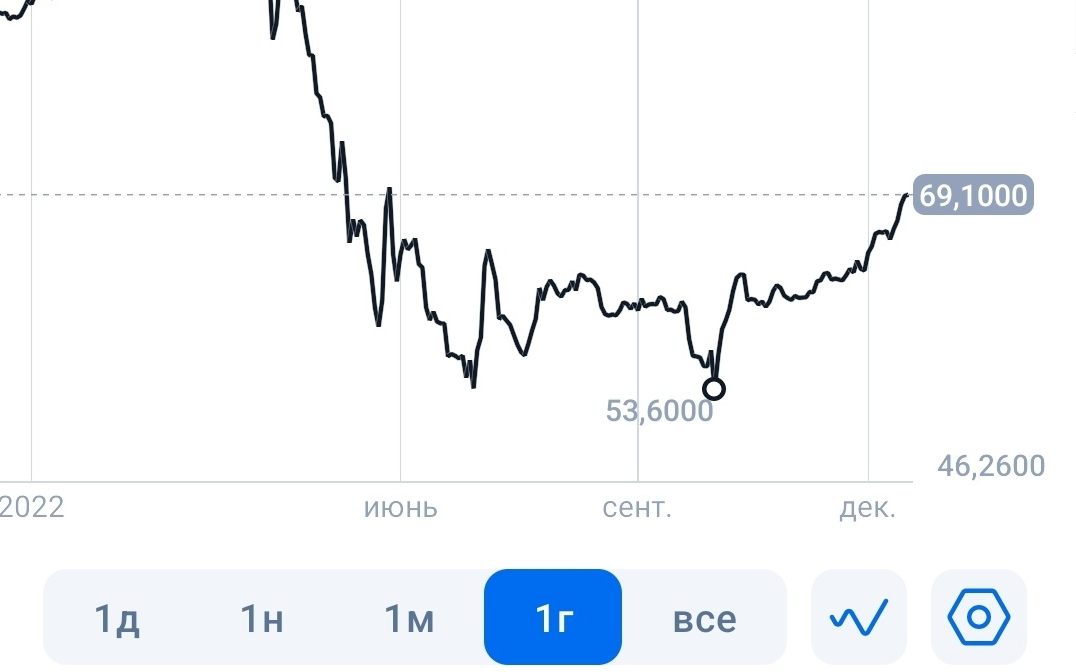
Task: Choose the 1г yearly range
Action: 553,618
